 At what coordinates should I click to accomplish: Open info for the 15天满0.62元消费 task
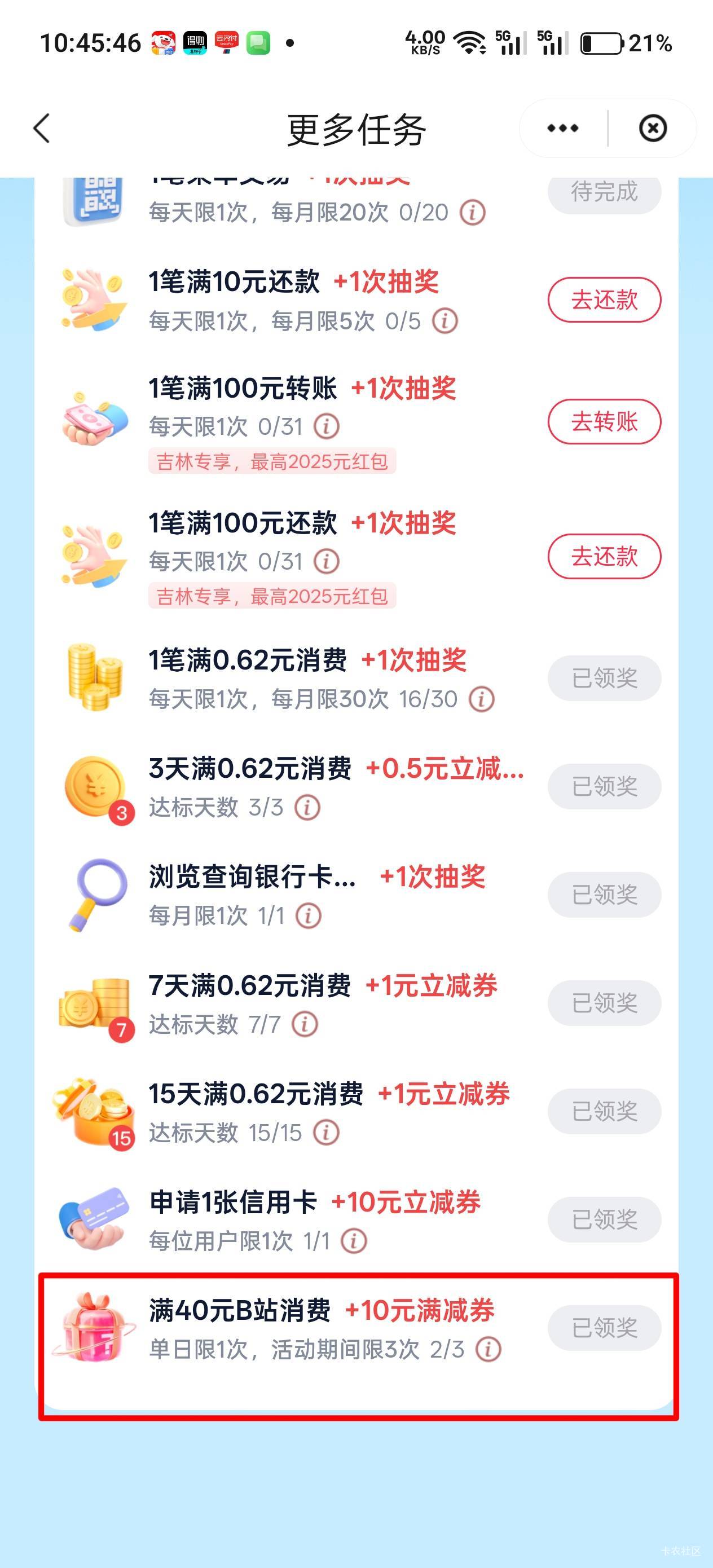pyautogui.click(x=327, y=1132)
